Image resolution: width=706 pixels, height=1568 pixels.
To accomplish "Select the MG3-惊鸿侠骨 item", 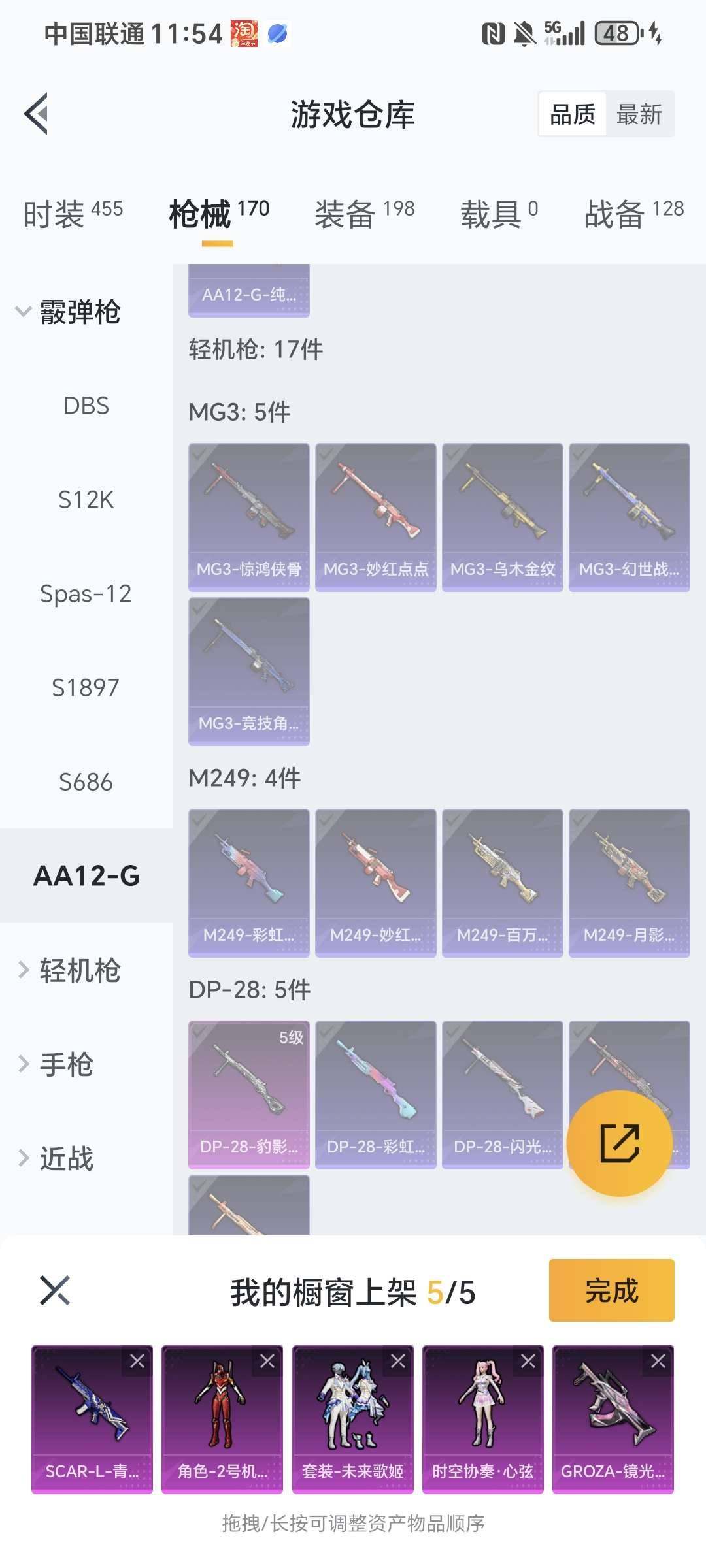I will (248, 516).
